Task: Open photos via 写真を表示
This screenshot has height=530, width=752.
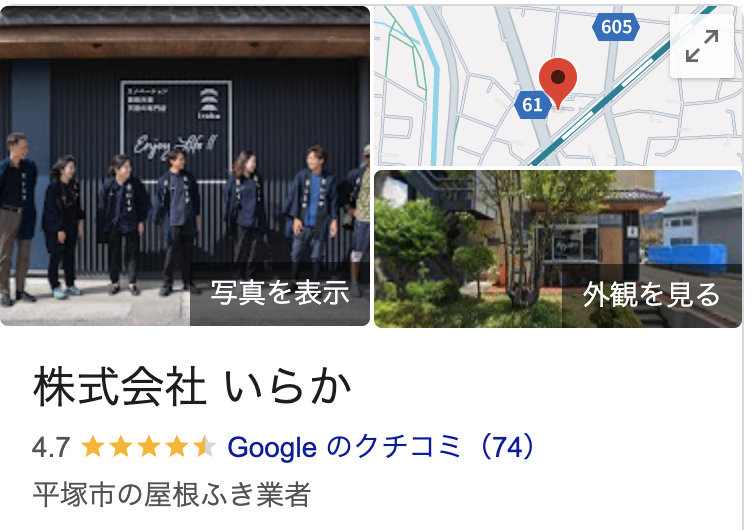Action: pos(279,293)
